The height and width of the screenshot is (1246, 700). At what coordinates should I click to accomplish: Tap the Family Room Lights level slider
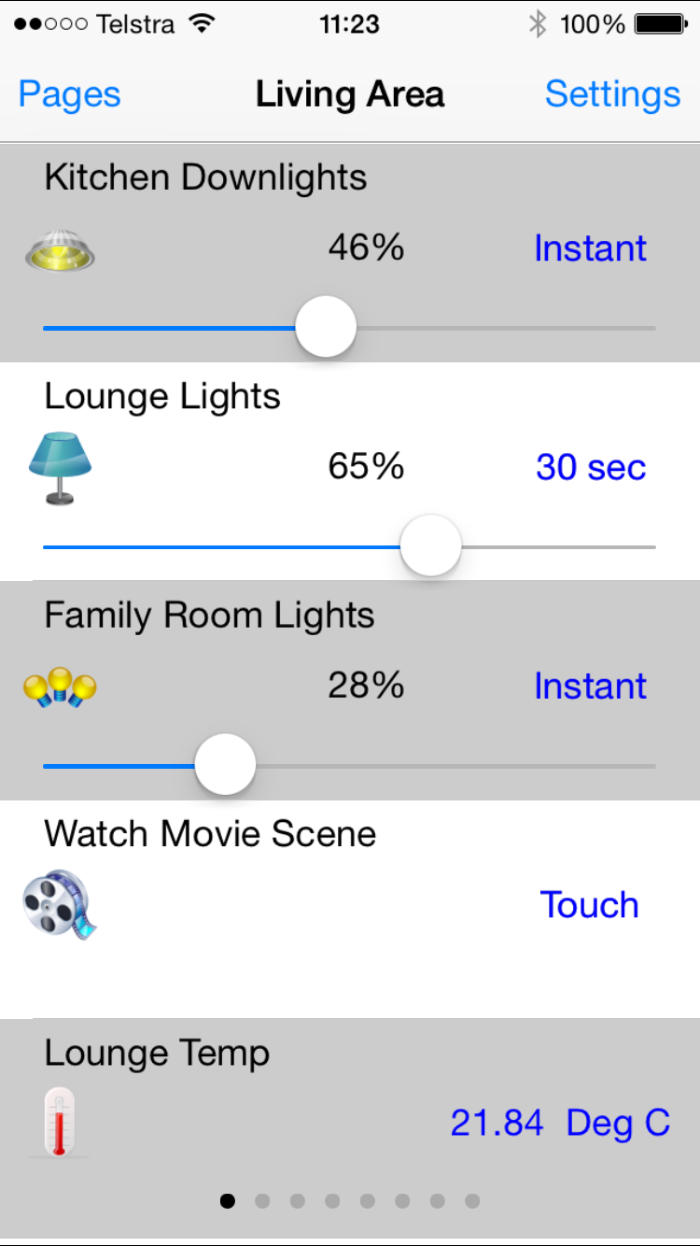click(349, 765)
